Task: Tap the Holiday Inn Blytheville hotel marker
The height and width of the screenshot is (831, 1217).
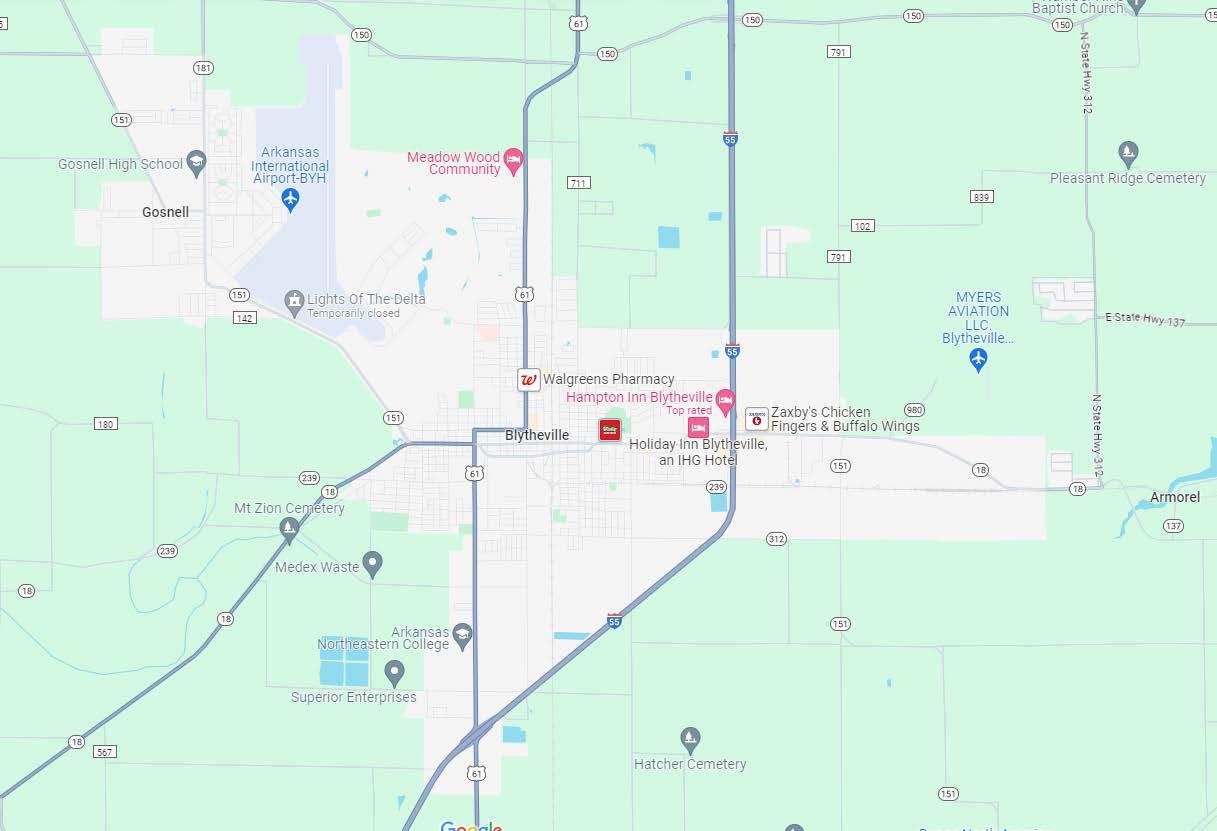Action: 698,427
